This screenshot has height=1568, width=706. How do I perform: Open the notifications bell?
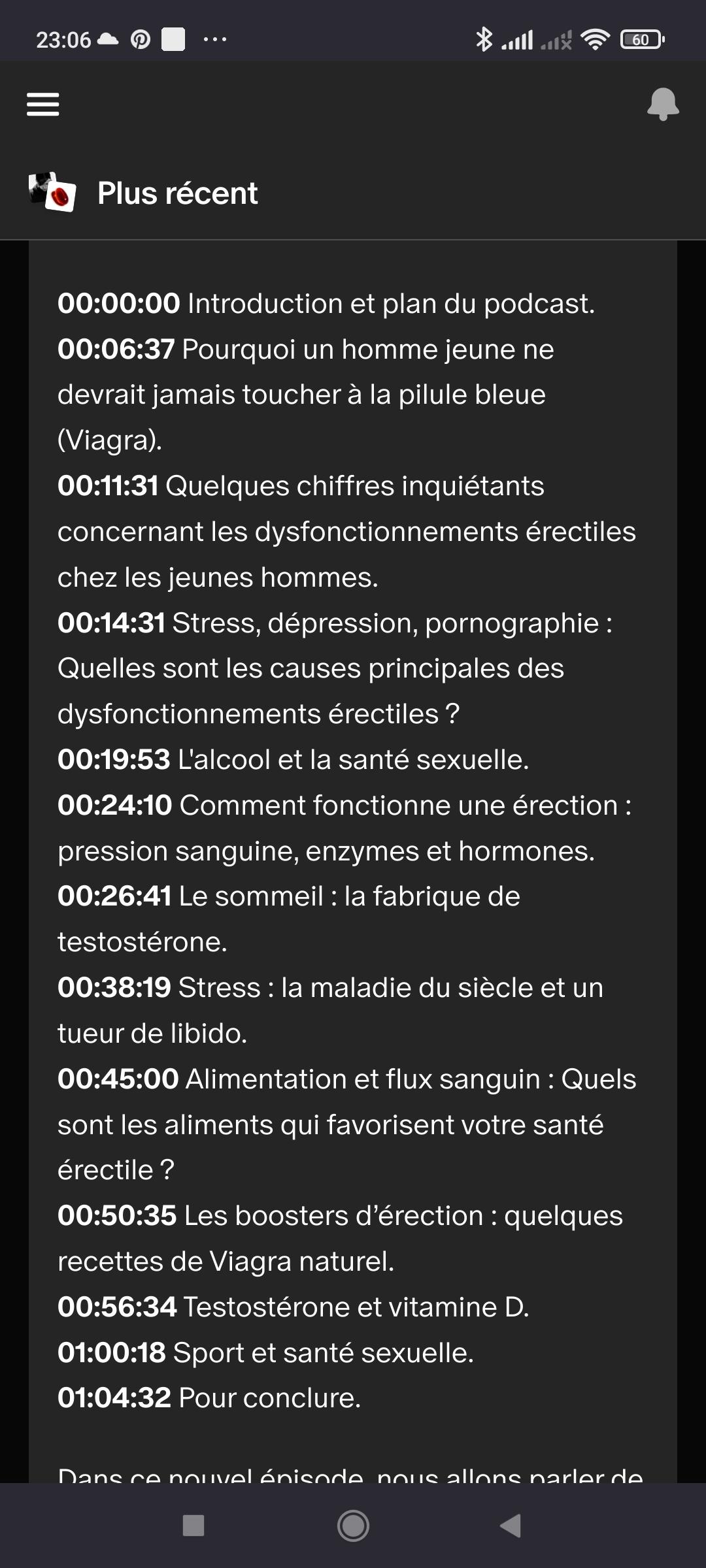(x=663, y=104)
